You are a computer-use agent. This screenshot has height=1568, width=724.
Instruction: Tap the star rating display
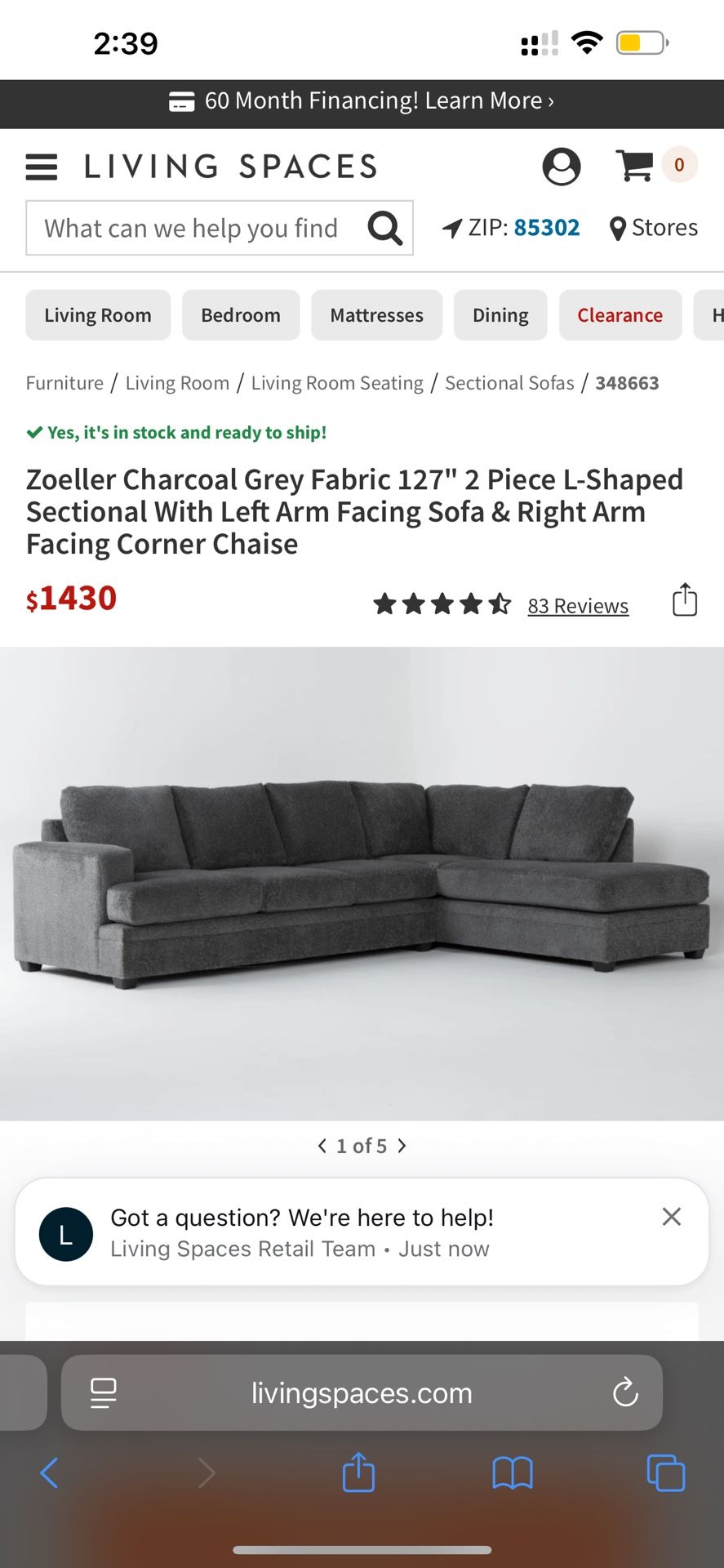[442, 604]
